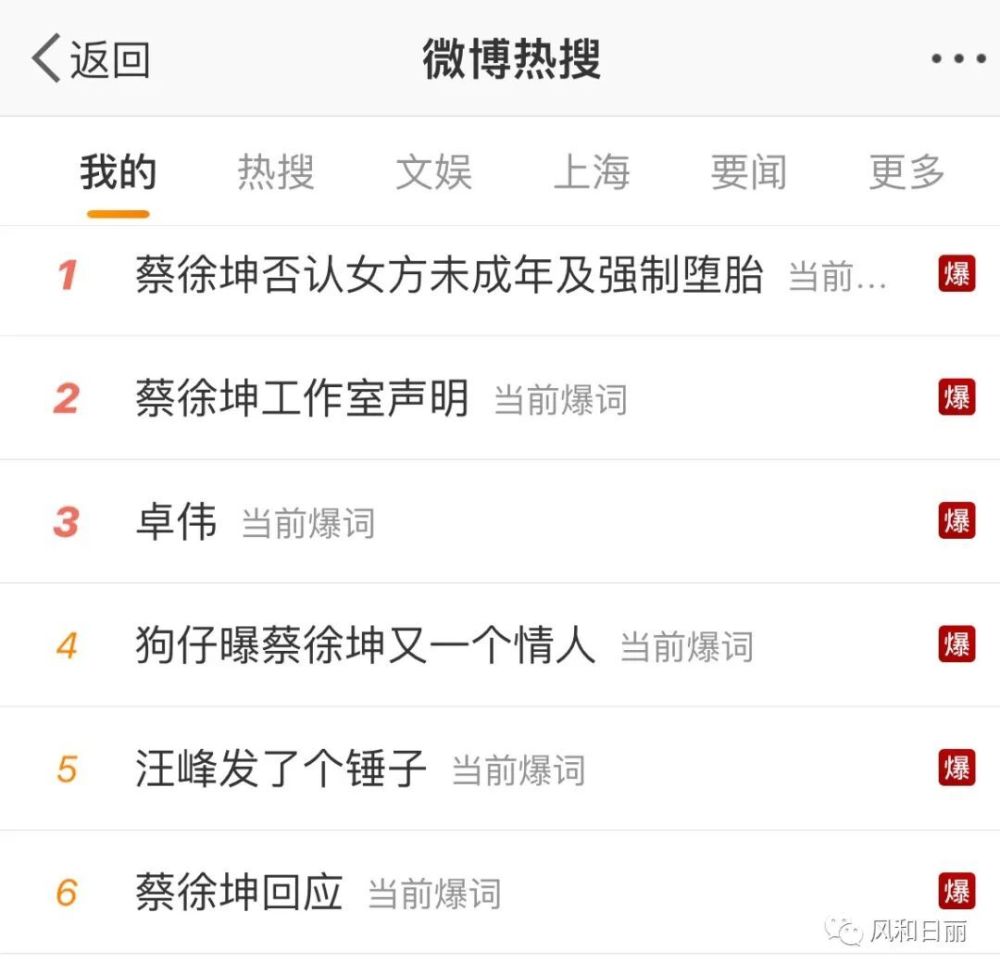Viewport: 1000px width, 975px height.
Task: Open topic 汪峰发了个锤子
Action: click(281, 769)
